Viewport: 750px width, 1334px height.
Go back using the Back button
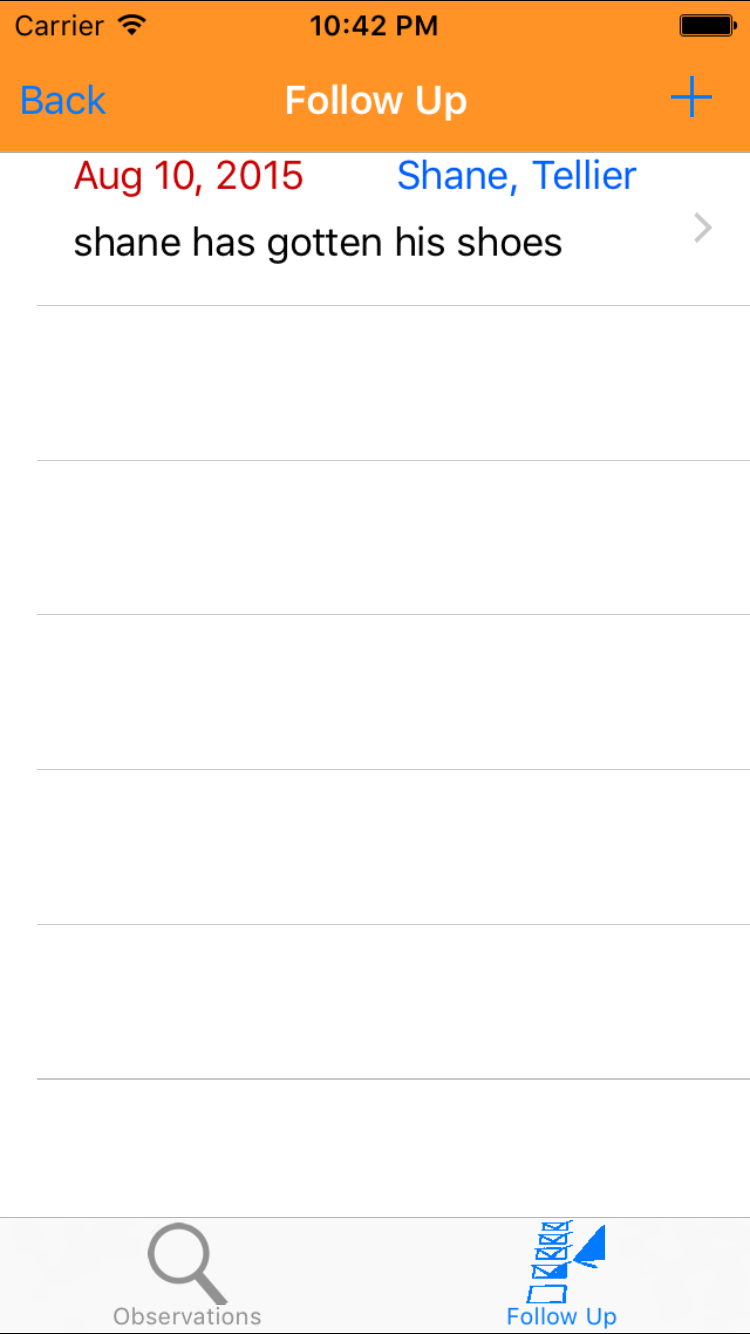pyautogui.click(x=63, y=101)
